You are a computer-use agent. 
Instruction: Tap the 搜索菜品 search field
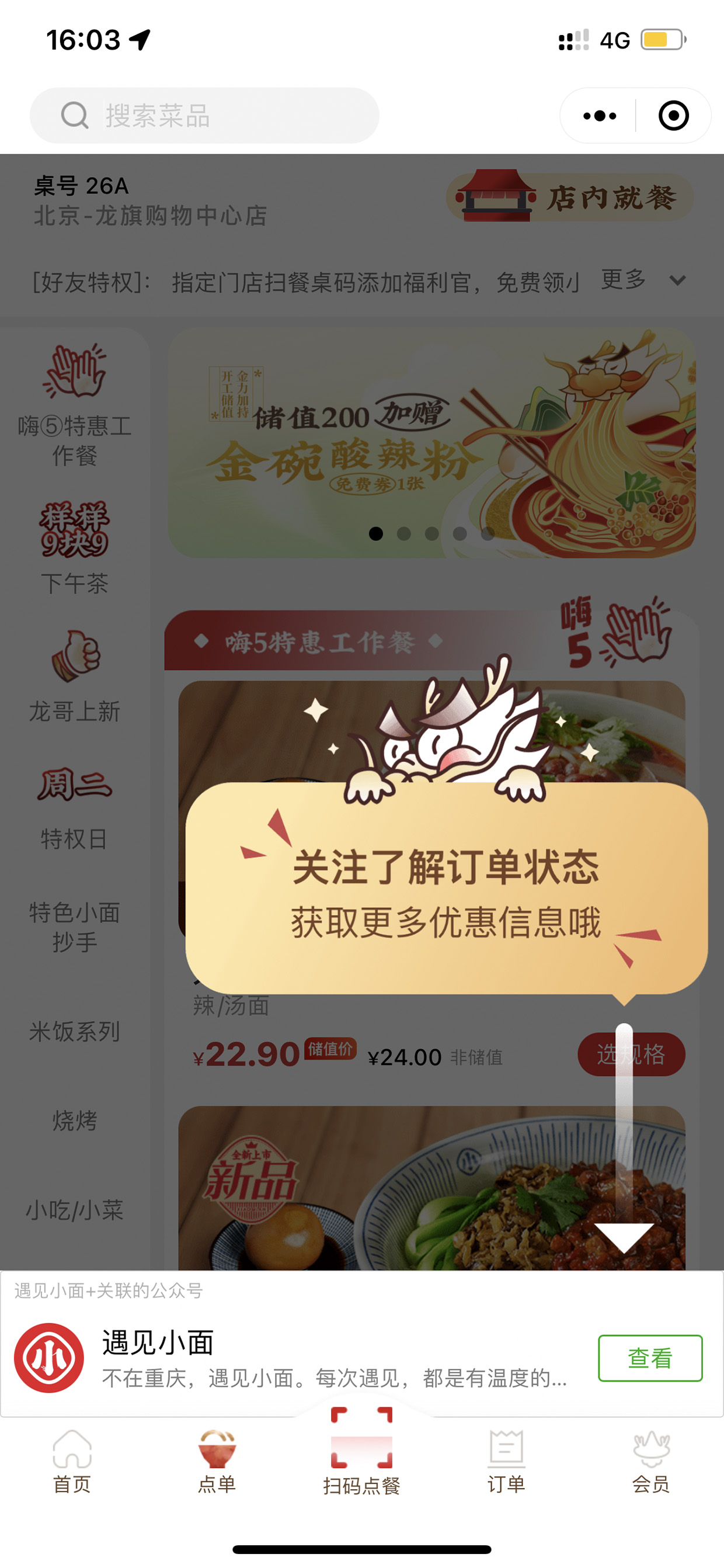coord(204,116)
